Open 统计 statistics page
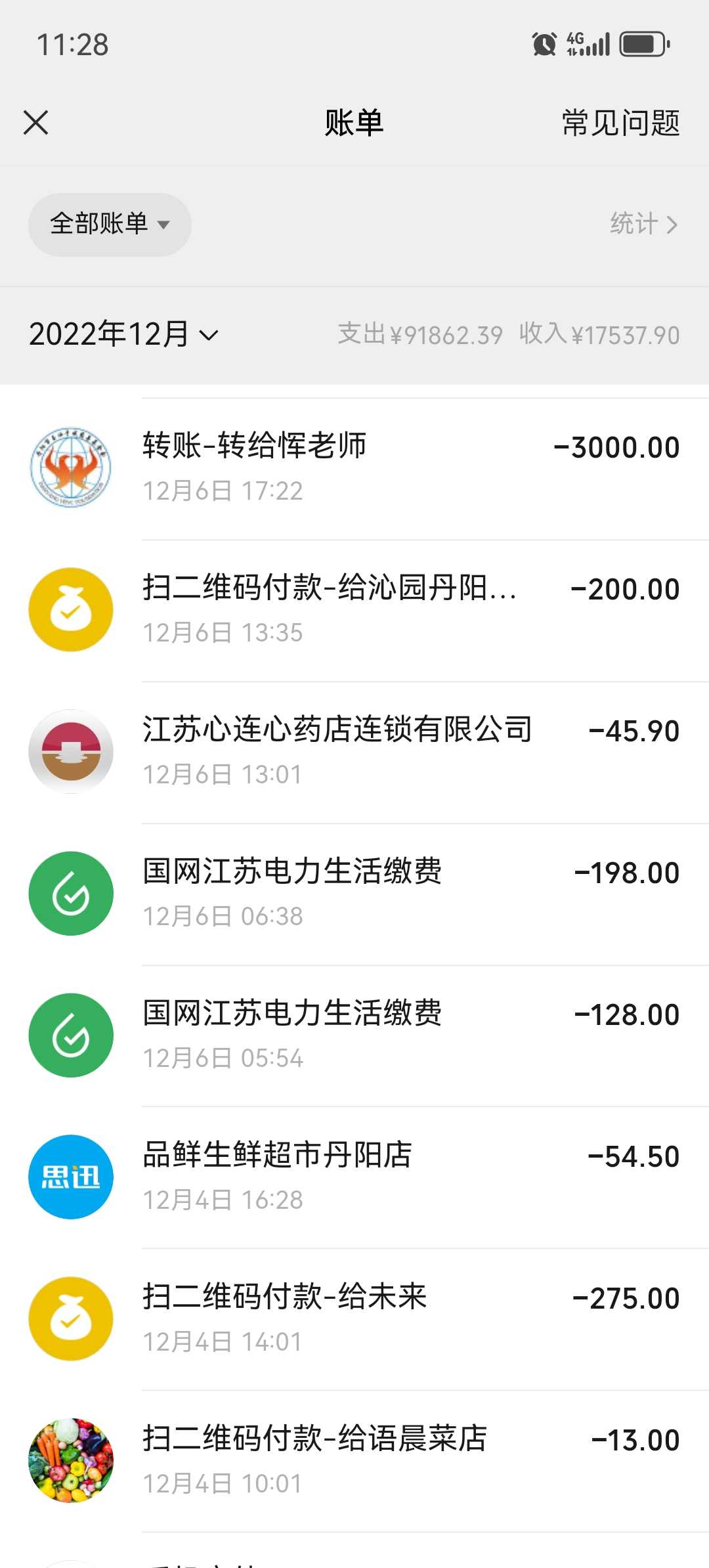Viewport: 709px width, 1568px height. pyautogui.click(x=643, y=225)
